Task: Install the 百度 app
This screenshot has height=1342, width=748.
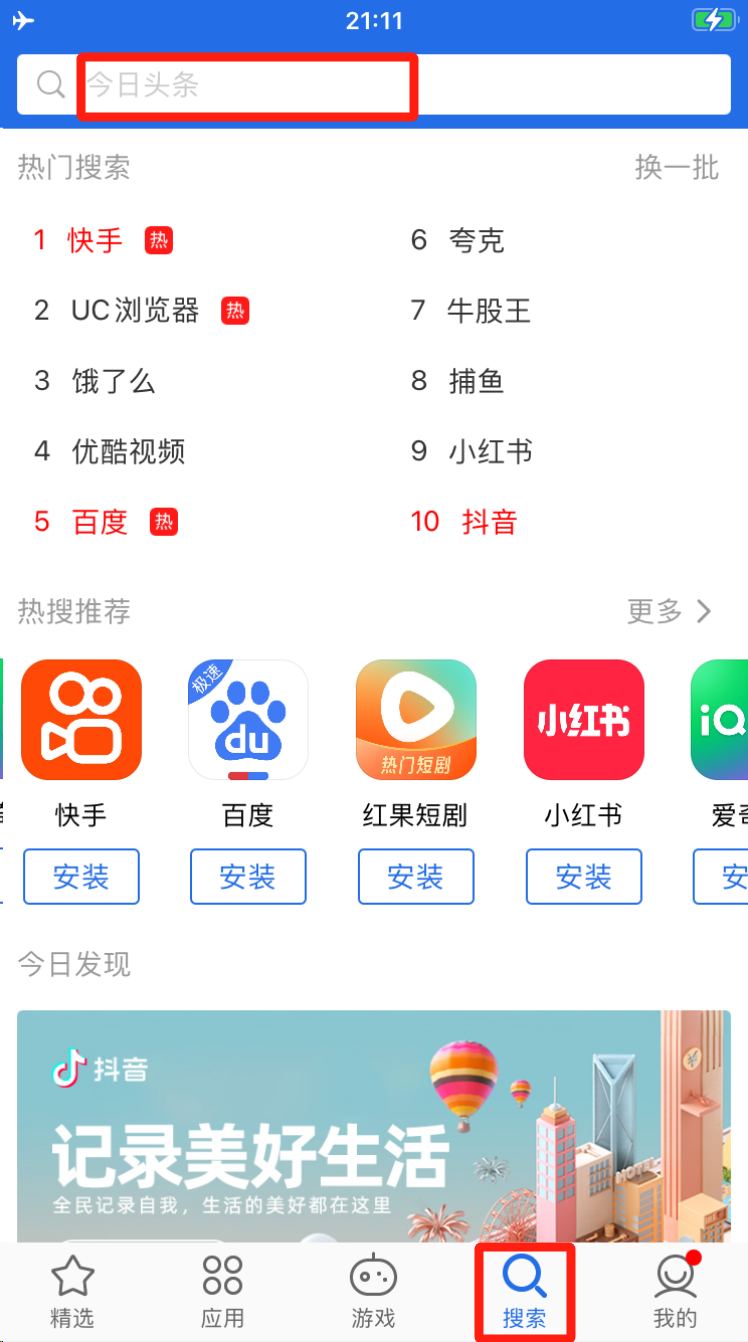Action: click(x=248, y=877)
